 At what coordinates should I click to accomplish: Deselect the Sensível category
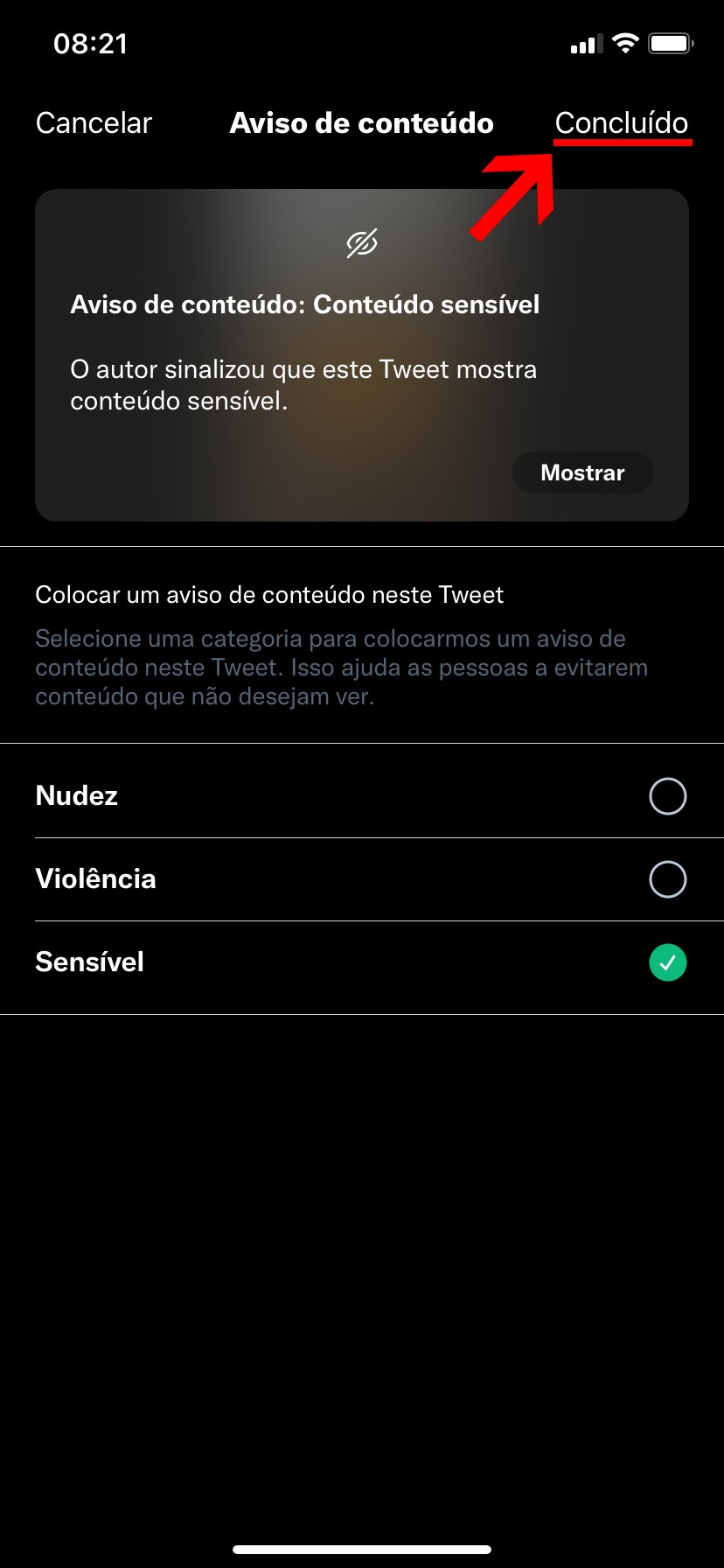(x=667, y=962)
